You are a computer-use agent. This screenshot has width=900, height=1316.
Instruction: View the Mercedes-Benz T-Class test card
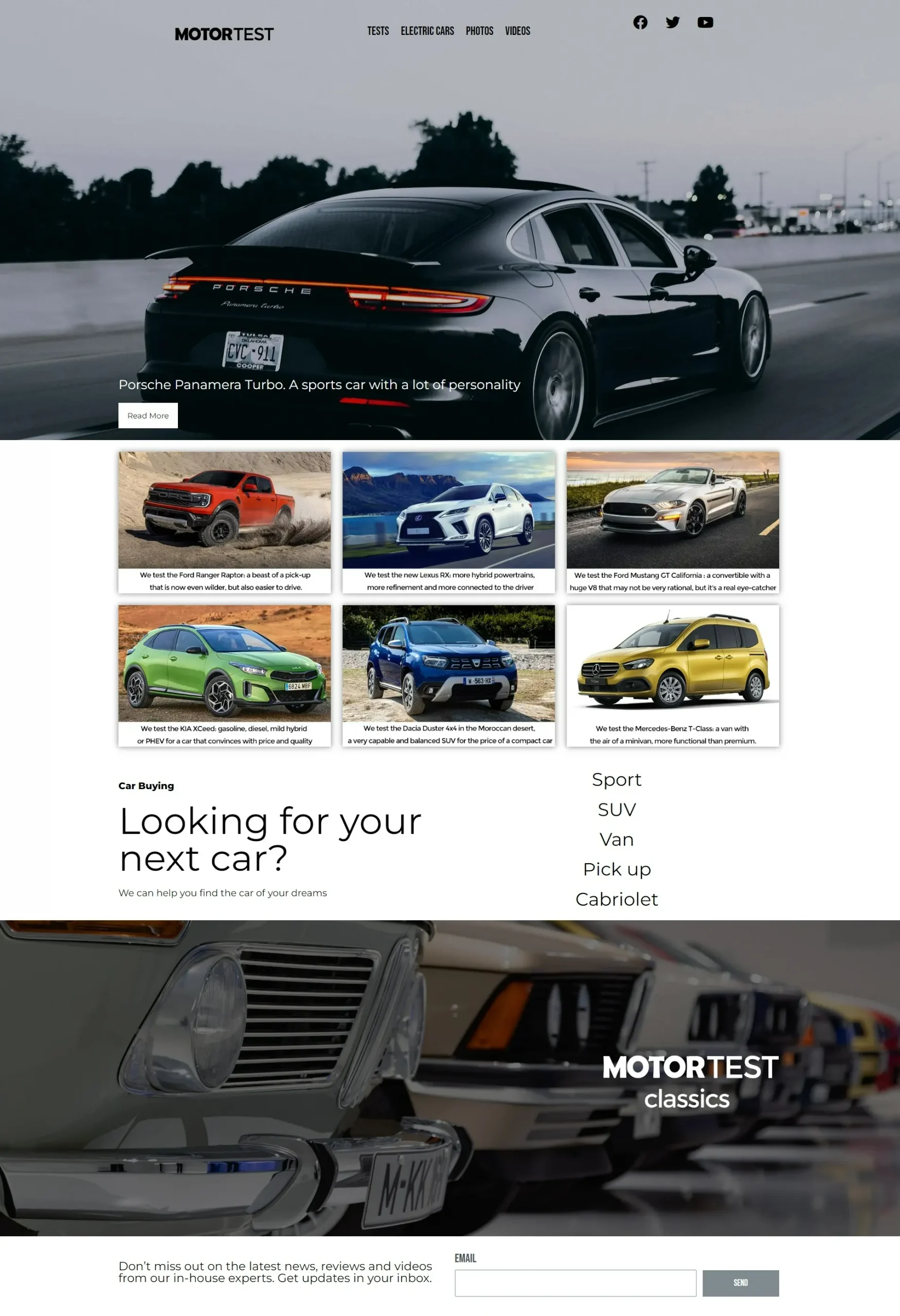point(672,675)
